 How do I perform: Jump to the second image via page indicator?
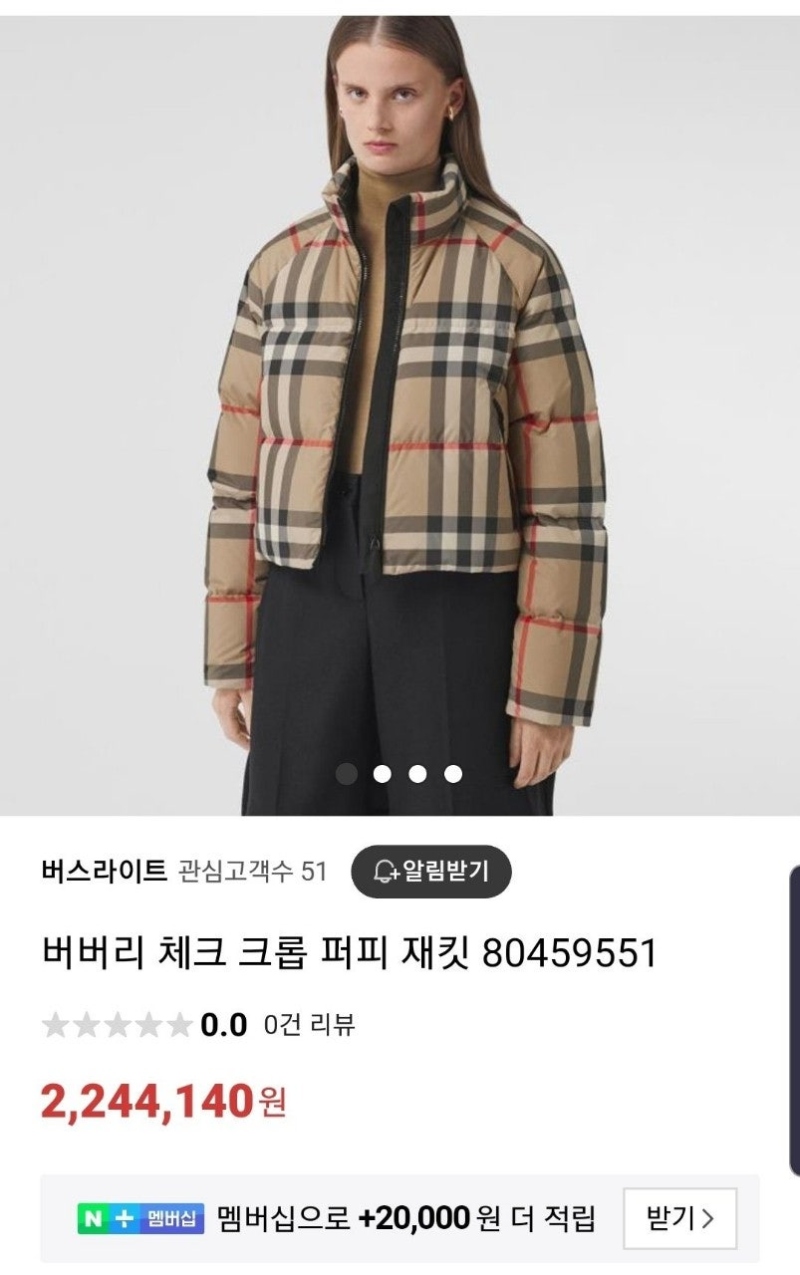(382, 773)
